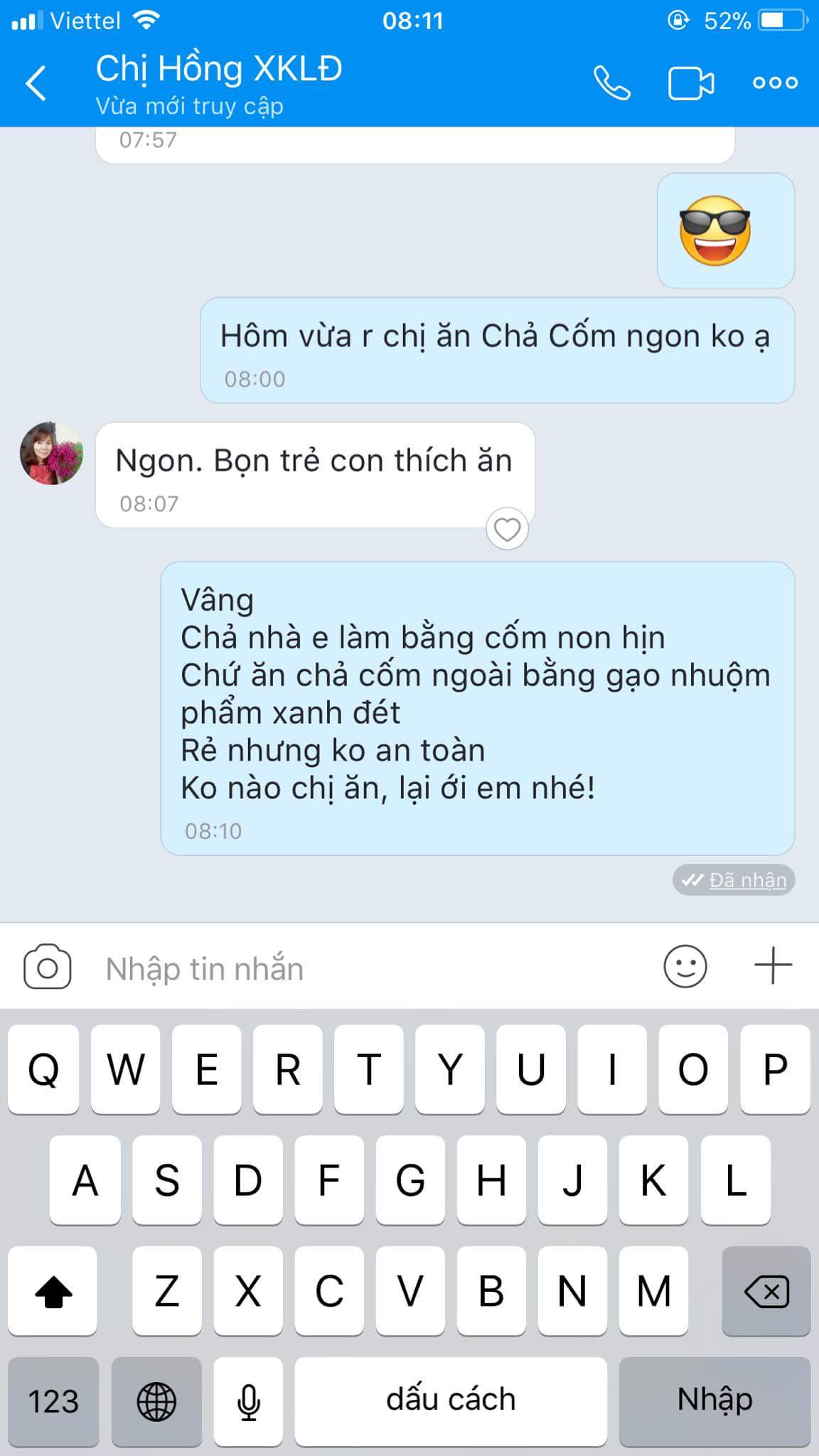Open the chat header "Chị Hồng XKLĐ"
819x1456 pixels.
click(x=219, y=70)
